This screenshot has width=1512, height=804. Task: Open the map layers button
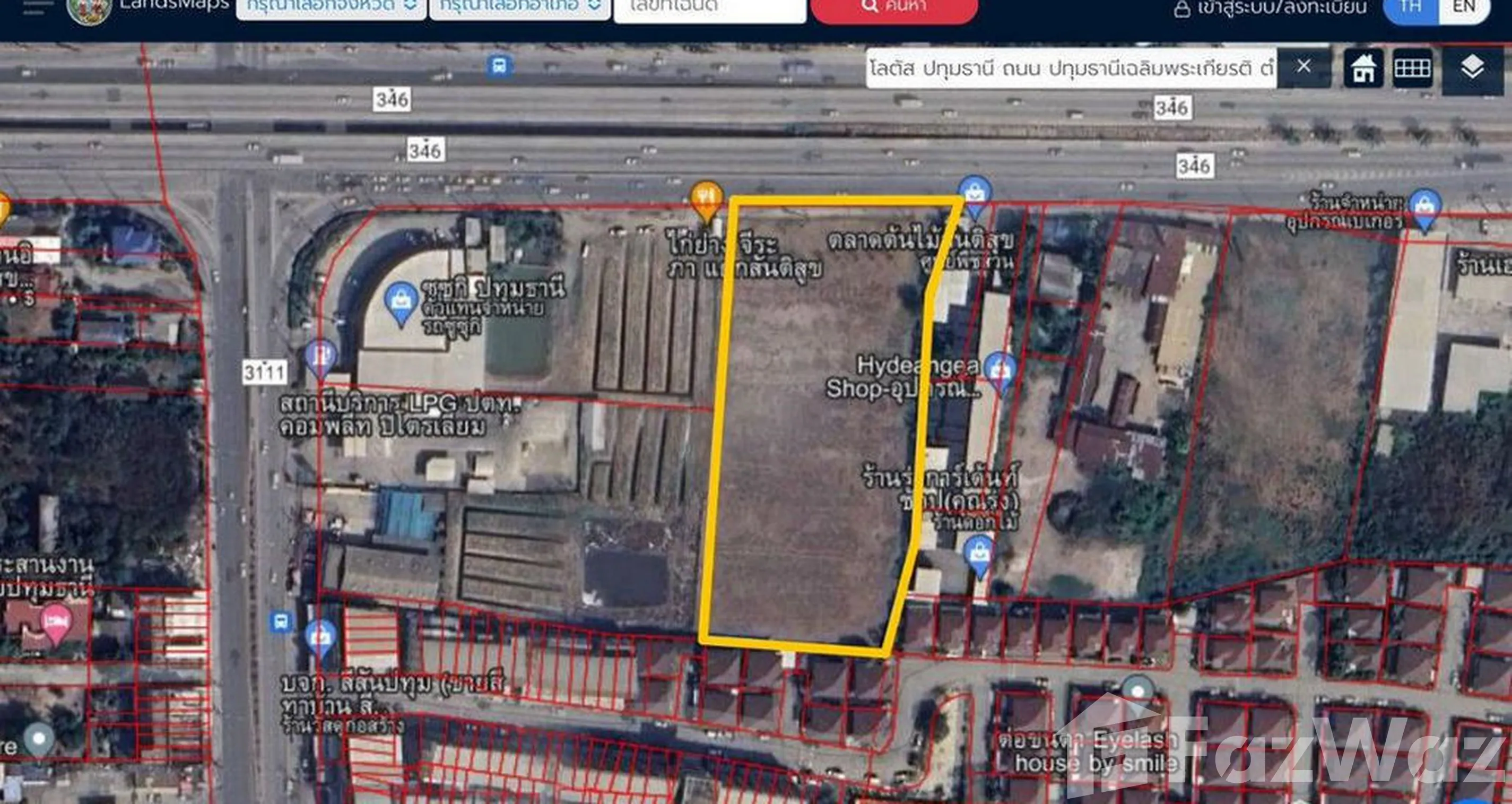click(x=1472, y=68)
